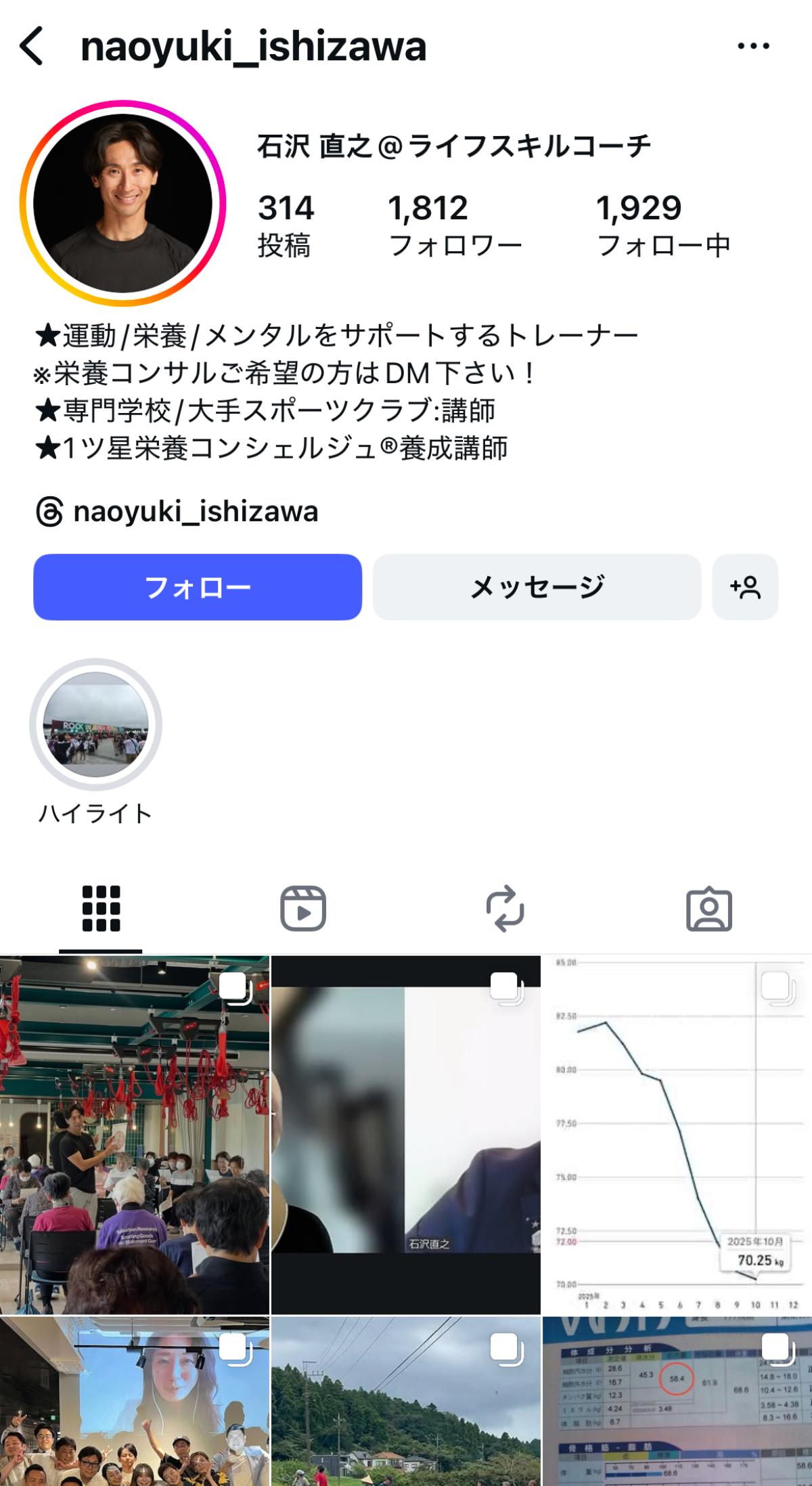This screenshot has width=812, height=1486.
Task: Open the body composition sheet post
Action: (677, 1401)
